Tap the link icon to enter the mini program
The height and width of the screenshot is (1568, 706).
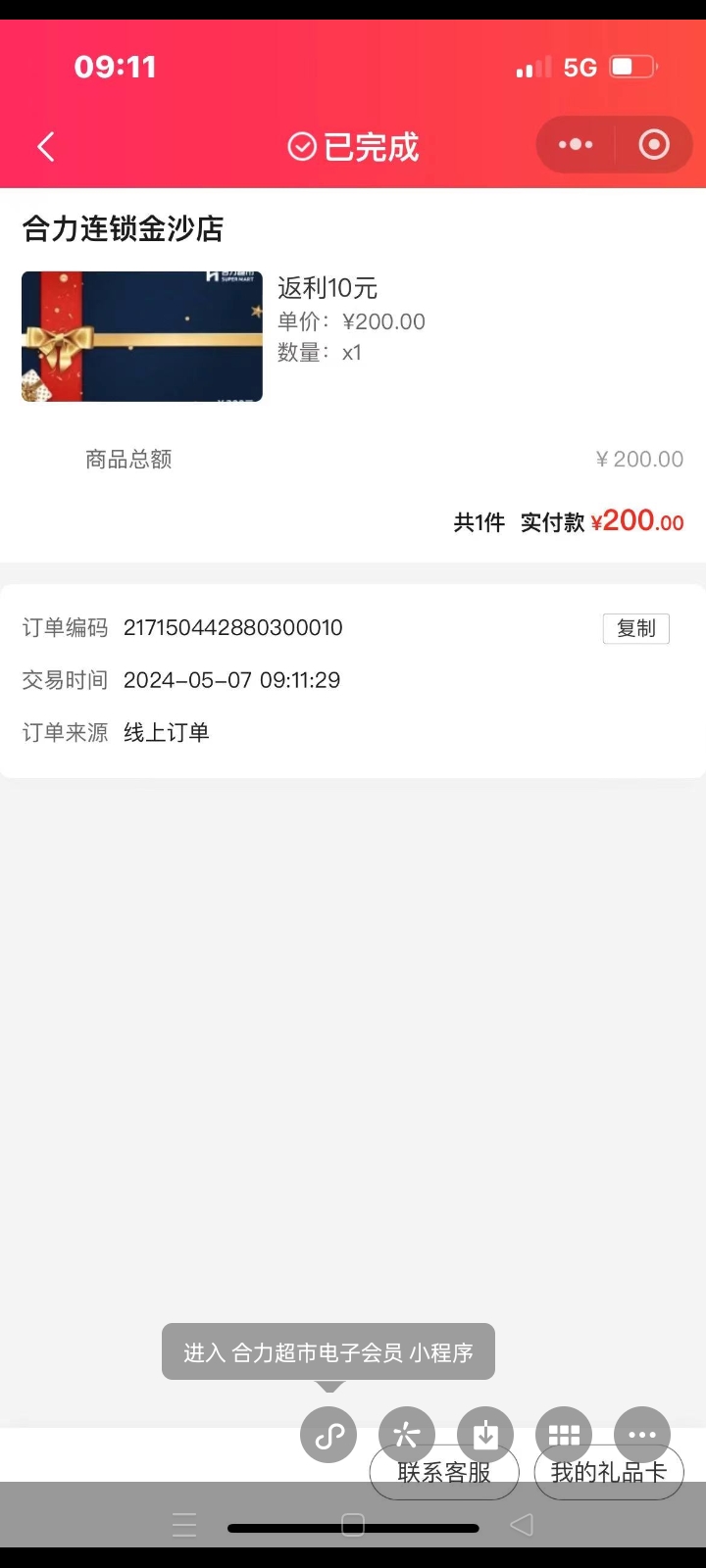(328, 1435)
